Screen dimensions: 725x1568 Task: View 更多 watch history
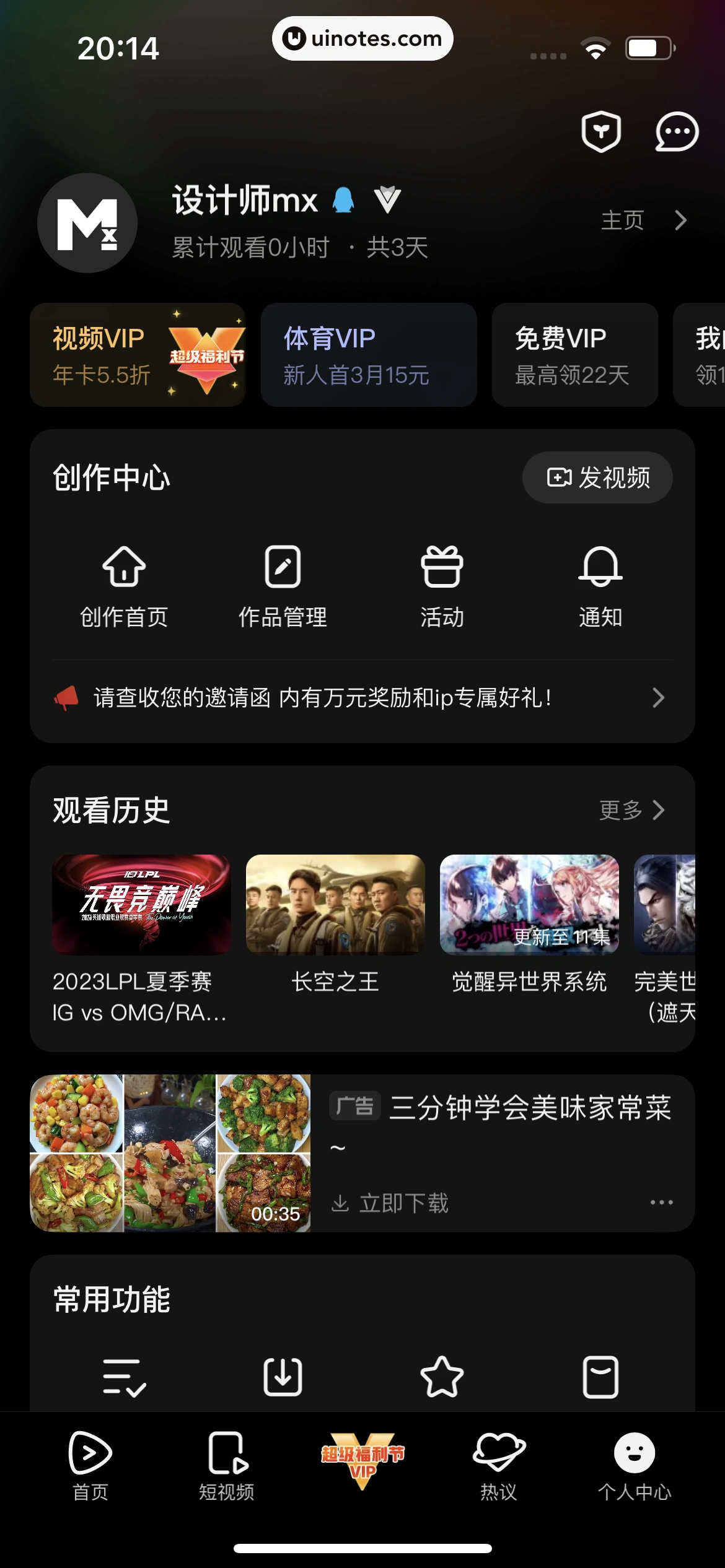(631, 810)
